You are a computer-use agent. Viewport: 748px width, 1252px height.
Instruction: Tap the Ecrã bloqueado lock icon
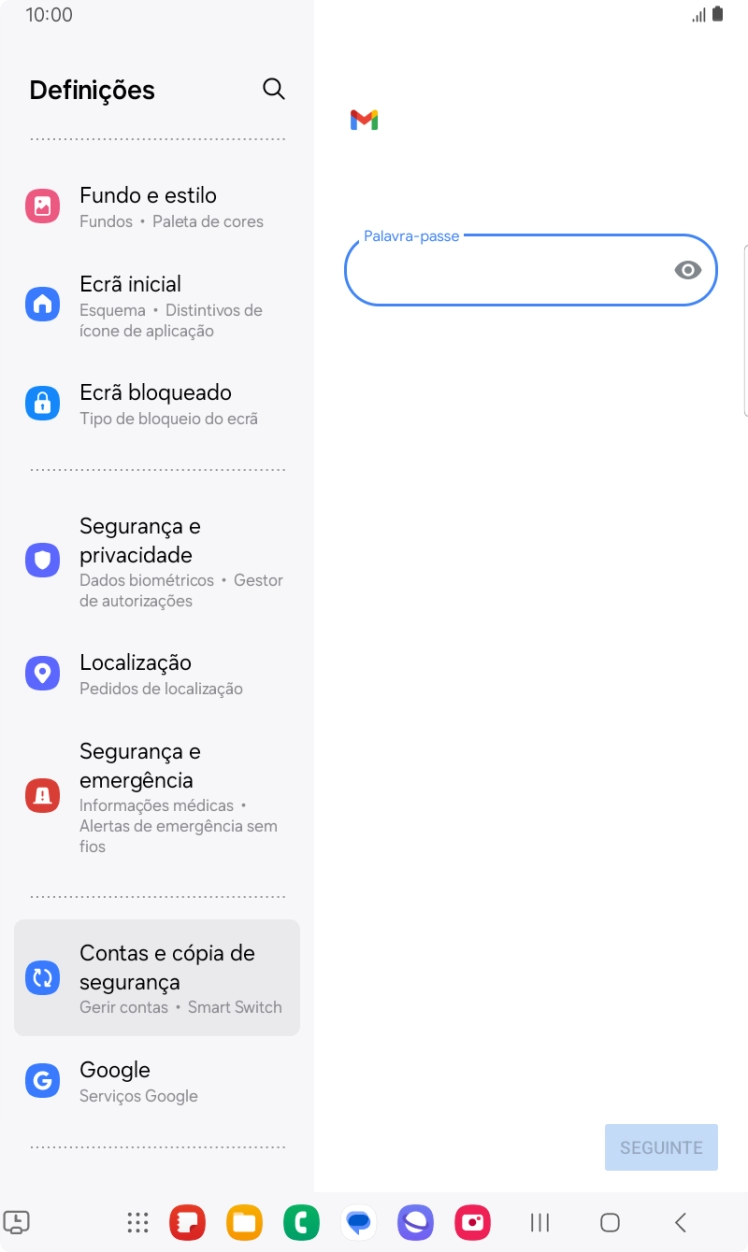pos(42,403)
